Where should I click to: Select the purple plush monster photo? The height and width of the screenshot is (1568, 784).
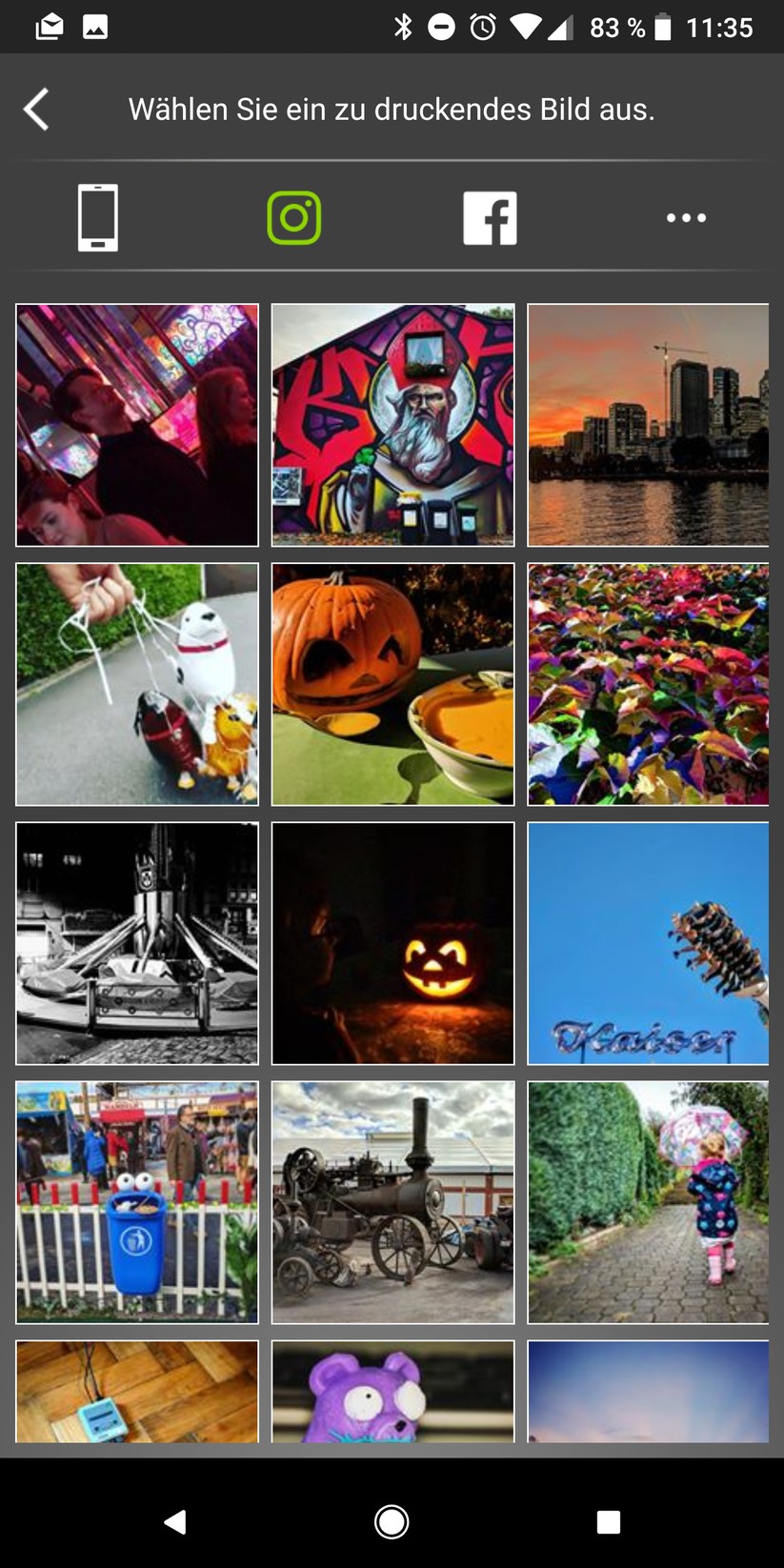[392, 1391]
